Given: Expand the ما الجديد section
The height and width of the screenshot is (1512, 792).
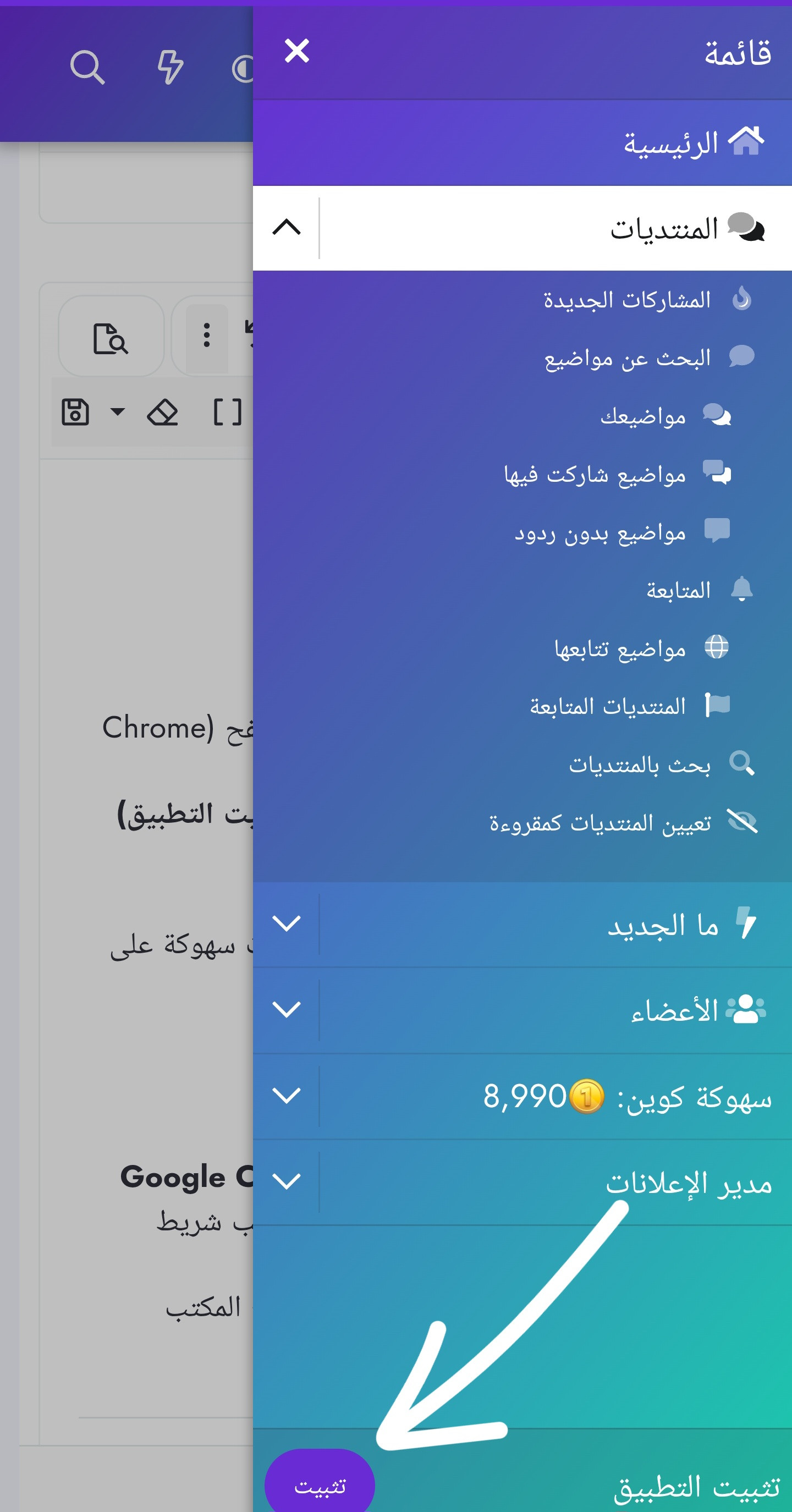Looking at the screenshot, I should pyautogui.click(x=287, y=924).
